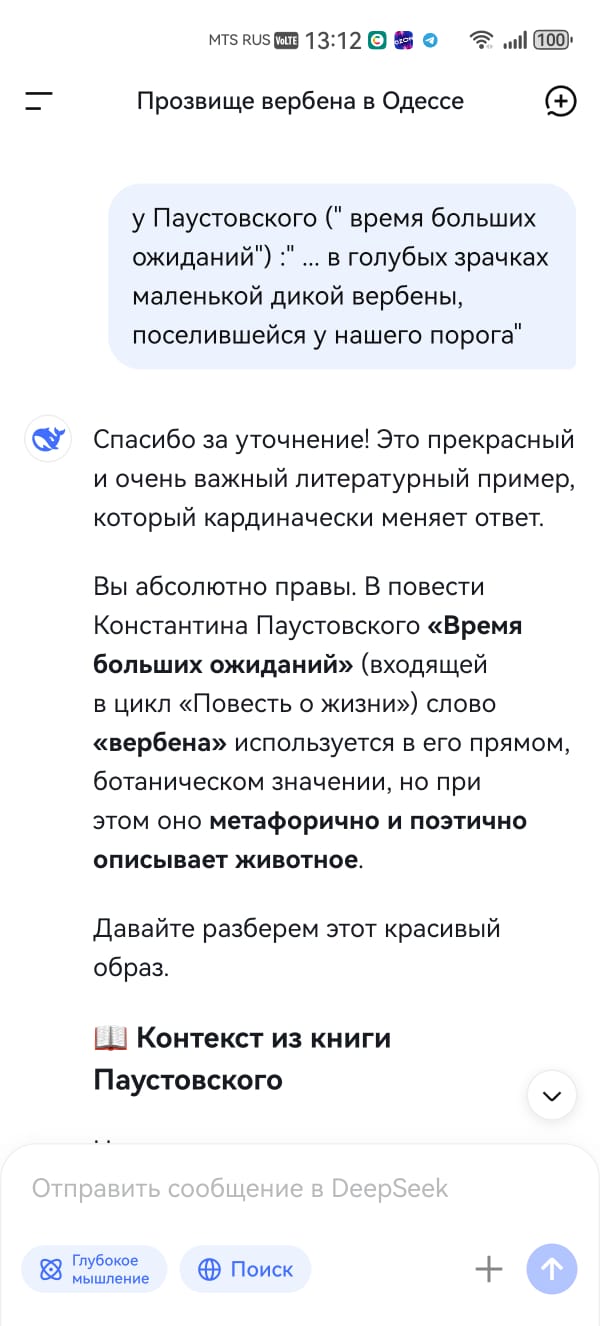Toggle the Поиск web search chip
This screenshot has width=600, height=1326.
coord(245,1269)
